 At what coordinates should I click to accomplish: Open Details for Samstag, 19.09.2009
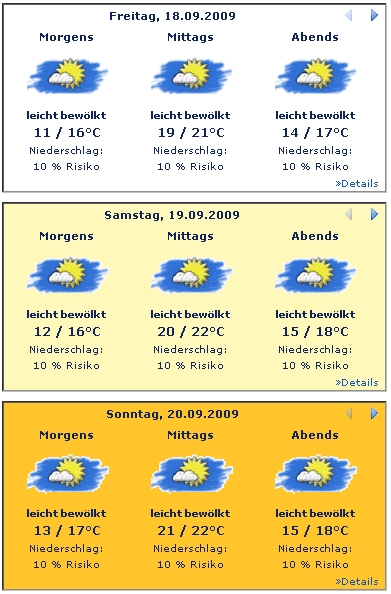[x=357, y=383]
